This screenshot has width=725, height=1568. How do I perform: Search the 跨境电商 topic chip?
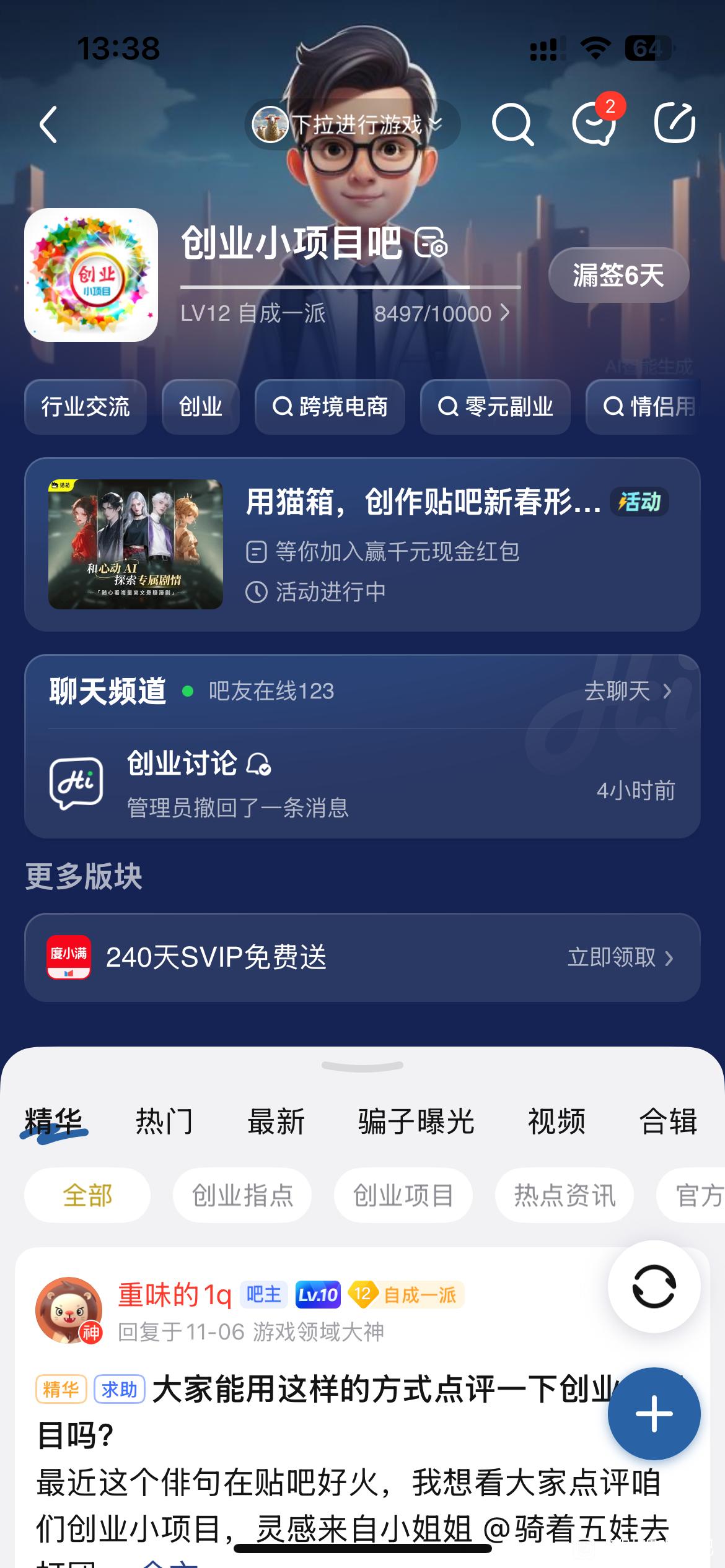coord(330,407)
